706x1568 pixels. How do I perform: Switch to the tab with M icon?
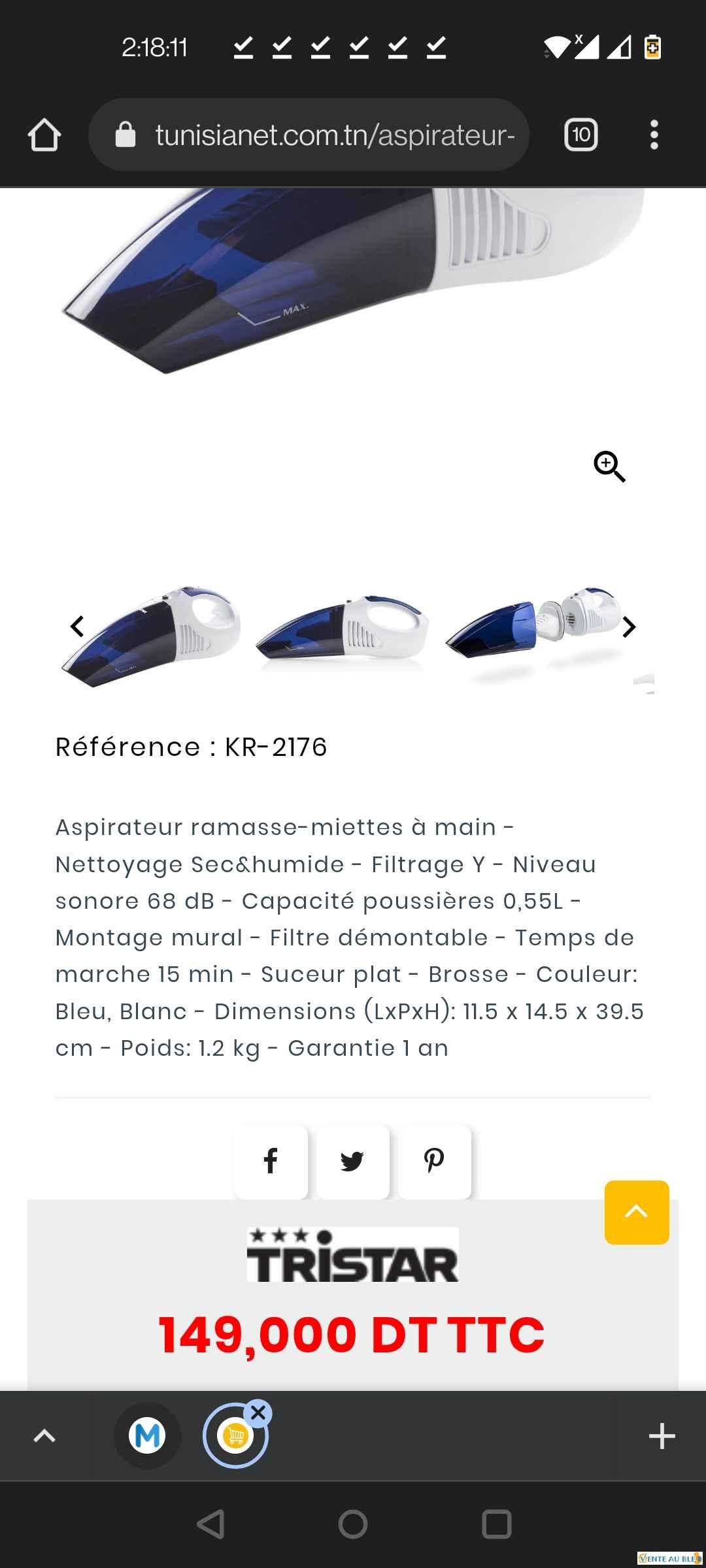pos(147,1435)
